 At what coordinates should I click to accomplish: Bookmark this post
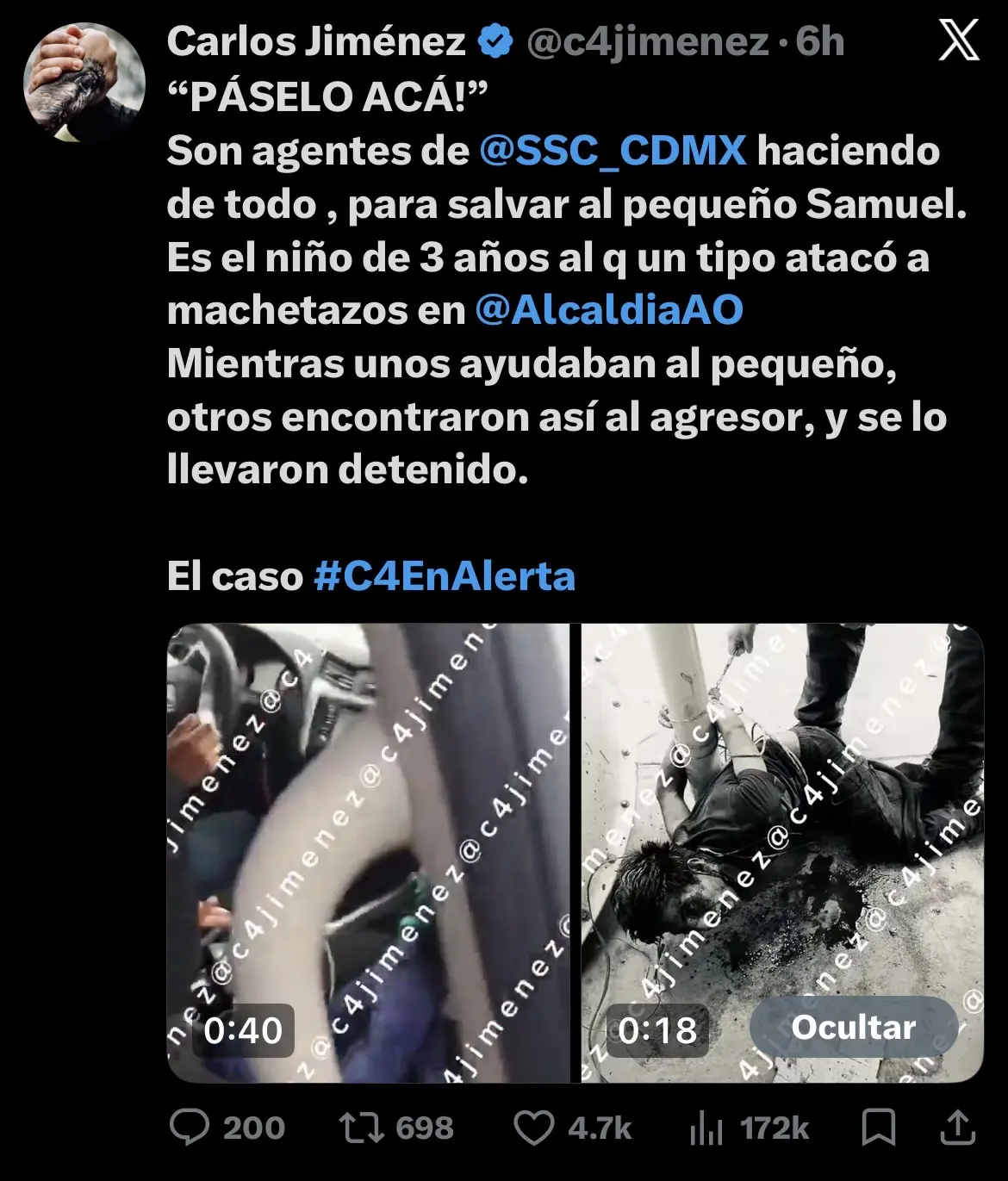point(879,1128)
